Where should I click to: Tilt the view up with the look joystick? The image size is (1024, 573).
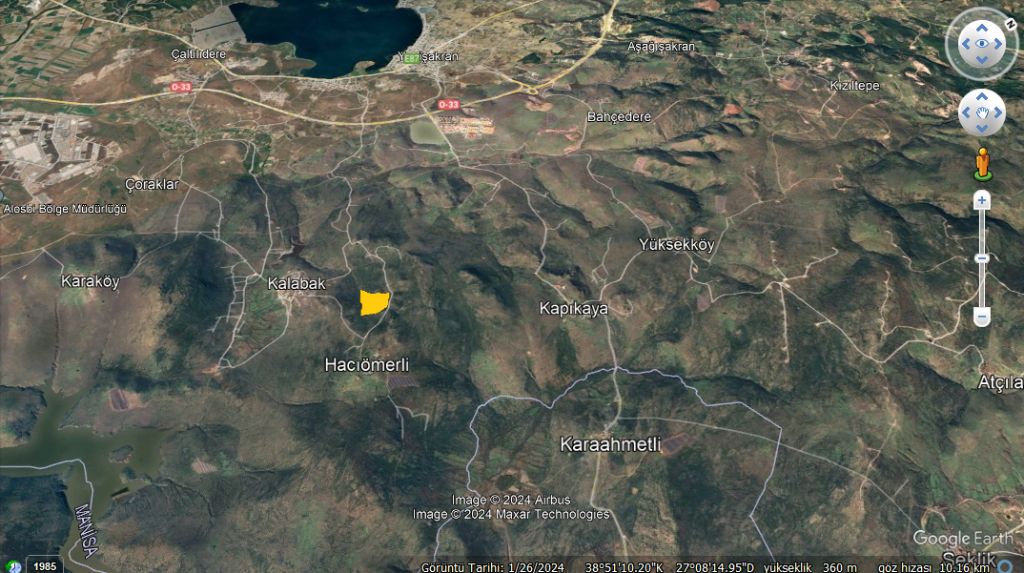pyautogui.click(x=981, y=27)
